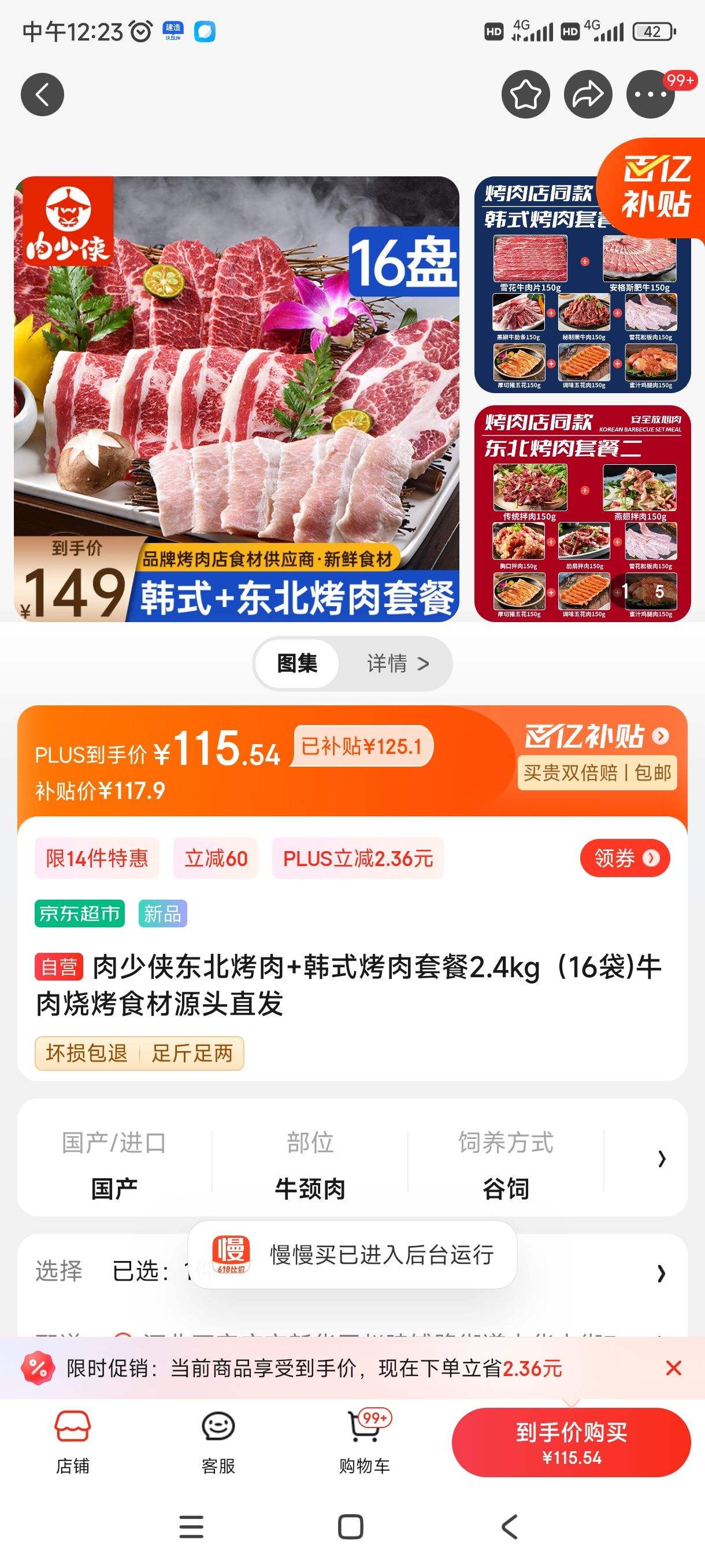Share this product via the arrow icon
This screenshot has width=705, height=1568.
(x=588, y=94)
